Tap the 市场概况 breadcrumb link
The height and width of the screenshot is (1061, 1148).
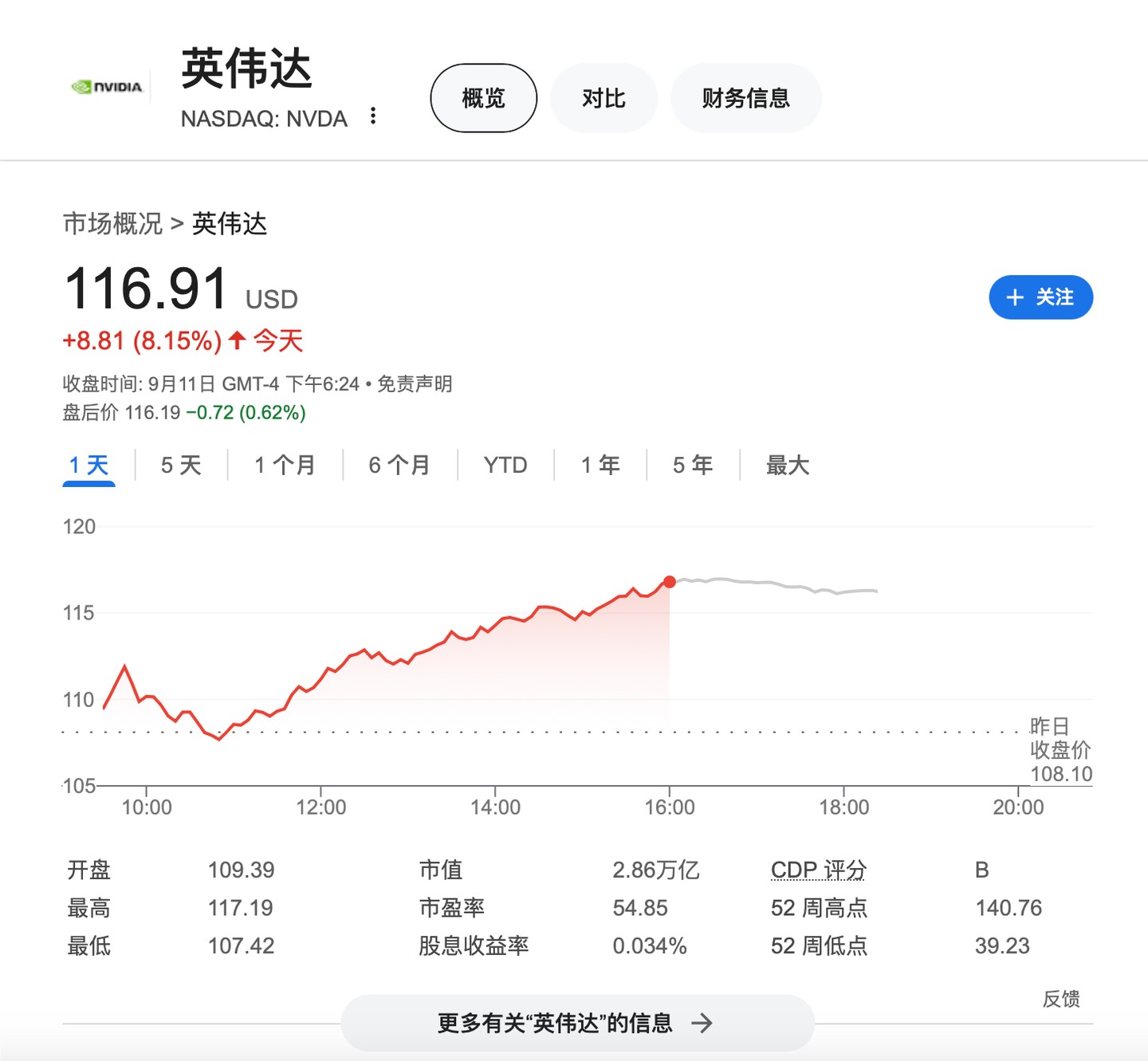pyautogui.click(x=112, y=223)
